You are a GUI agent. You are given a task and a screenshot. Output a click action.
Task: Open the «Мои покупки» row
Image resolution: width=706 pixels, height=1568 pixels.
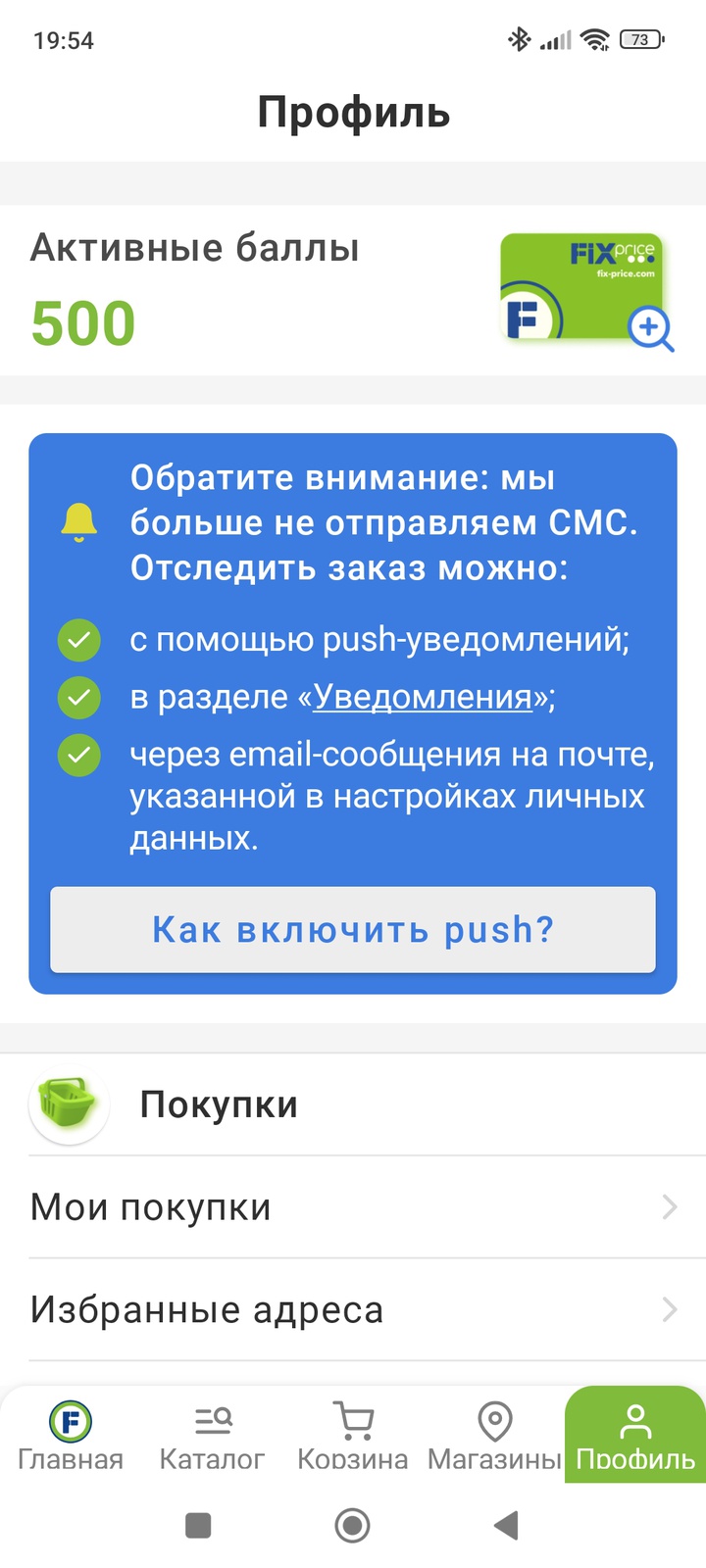click(353, 1207)
